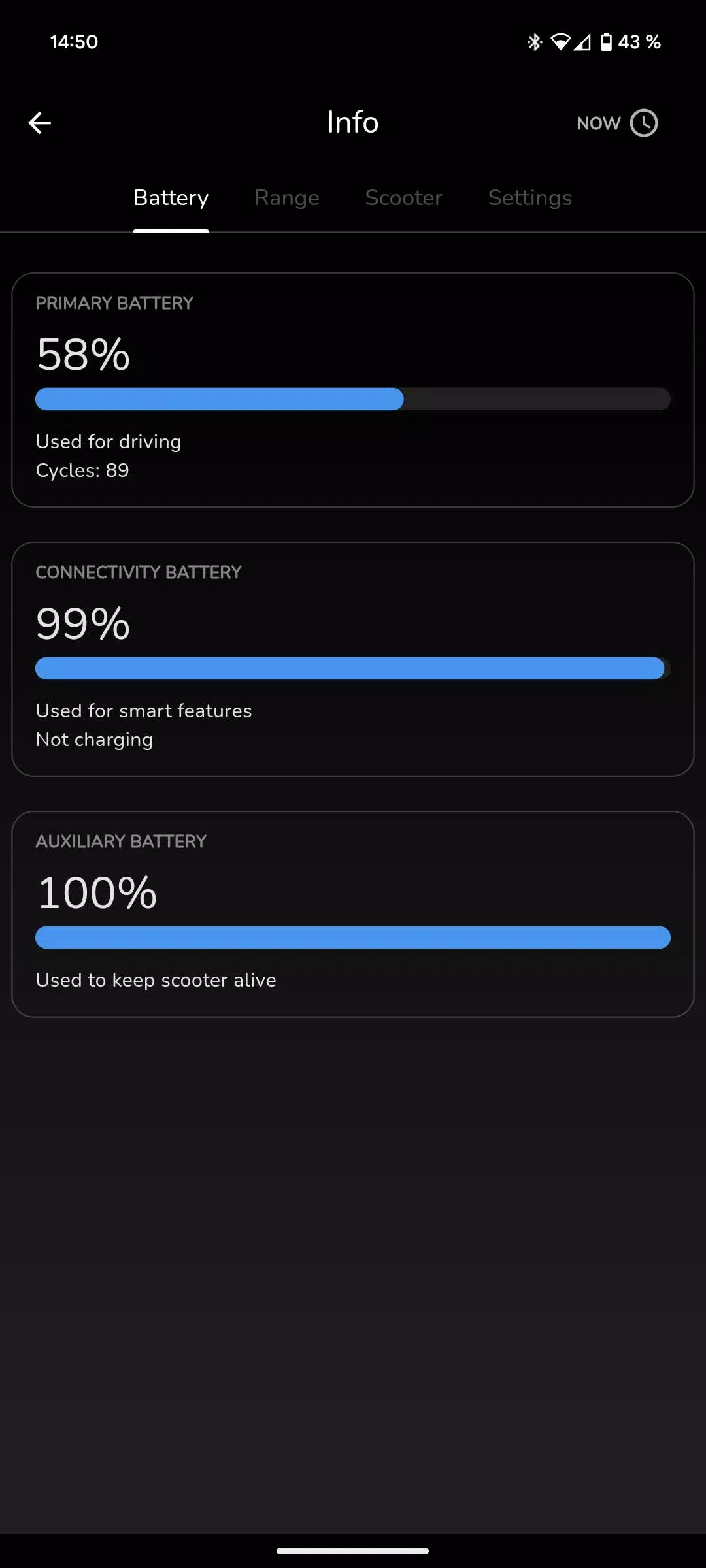Viewport: 706px width, 1568px height.
Task: Tap the 43% battery percentage indicator
Action: pyautogui.click(x=639, y=42)
